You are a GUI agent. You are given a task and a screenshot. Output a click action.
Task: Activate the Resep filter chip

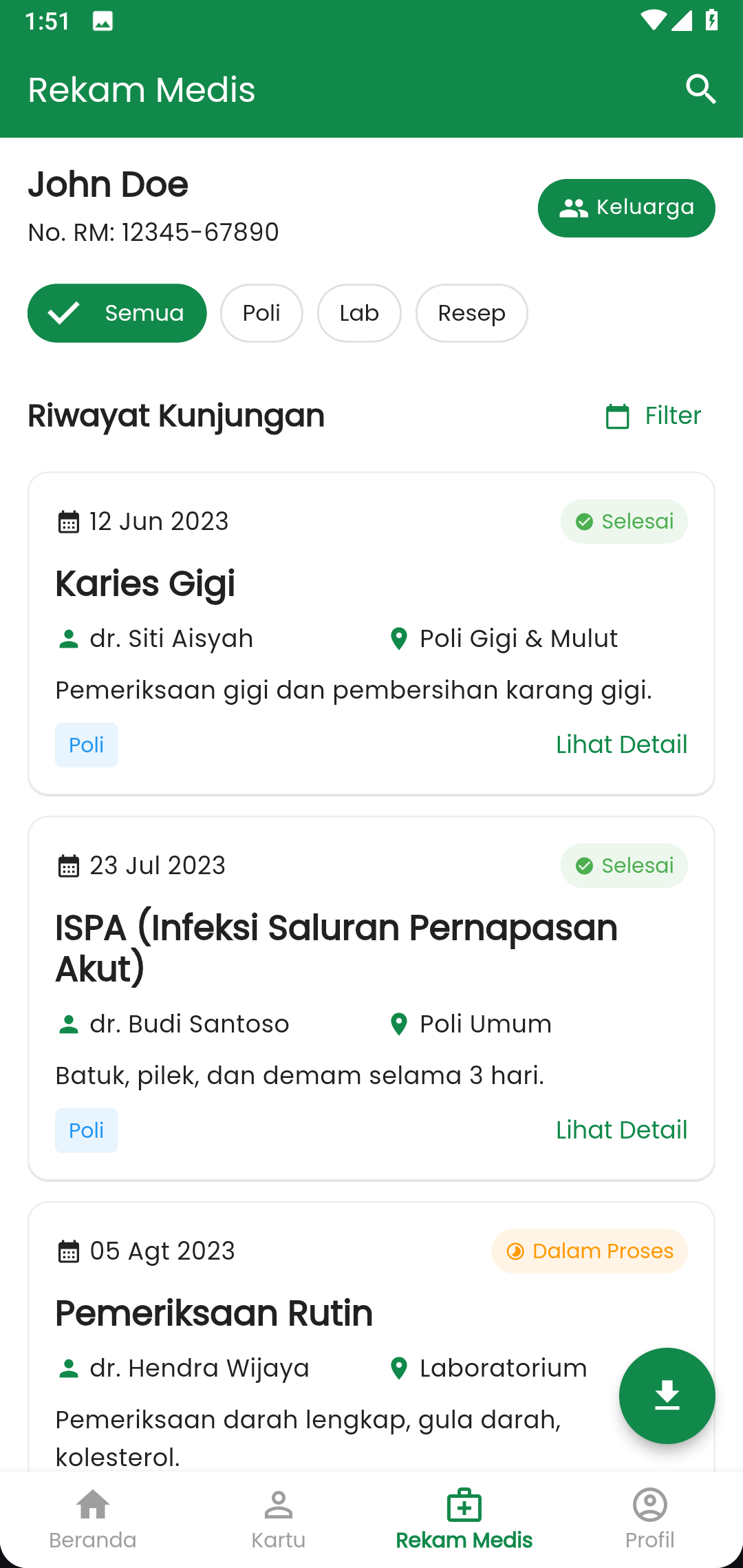coord(471,312)
